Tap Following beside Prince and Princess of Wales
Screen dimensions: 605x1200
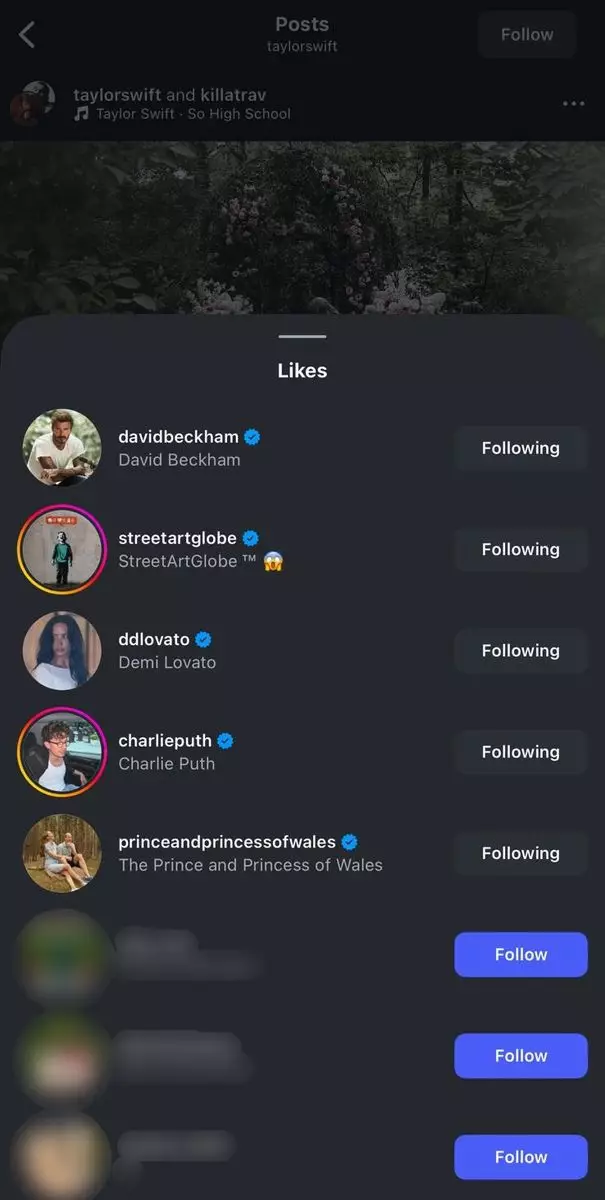520,853
